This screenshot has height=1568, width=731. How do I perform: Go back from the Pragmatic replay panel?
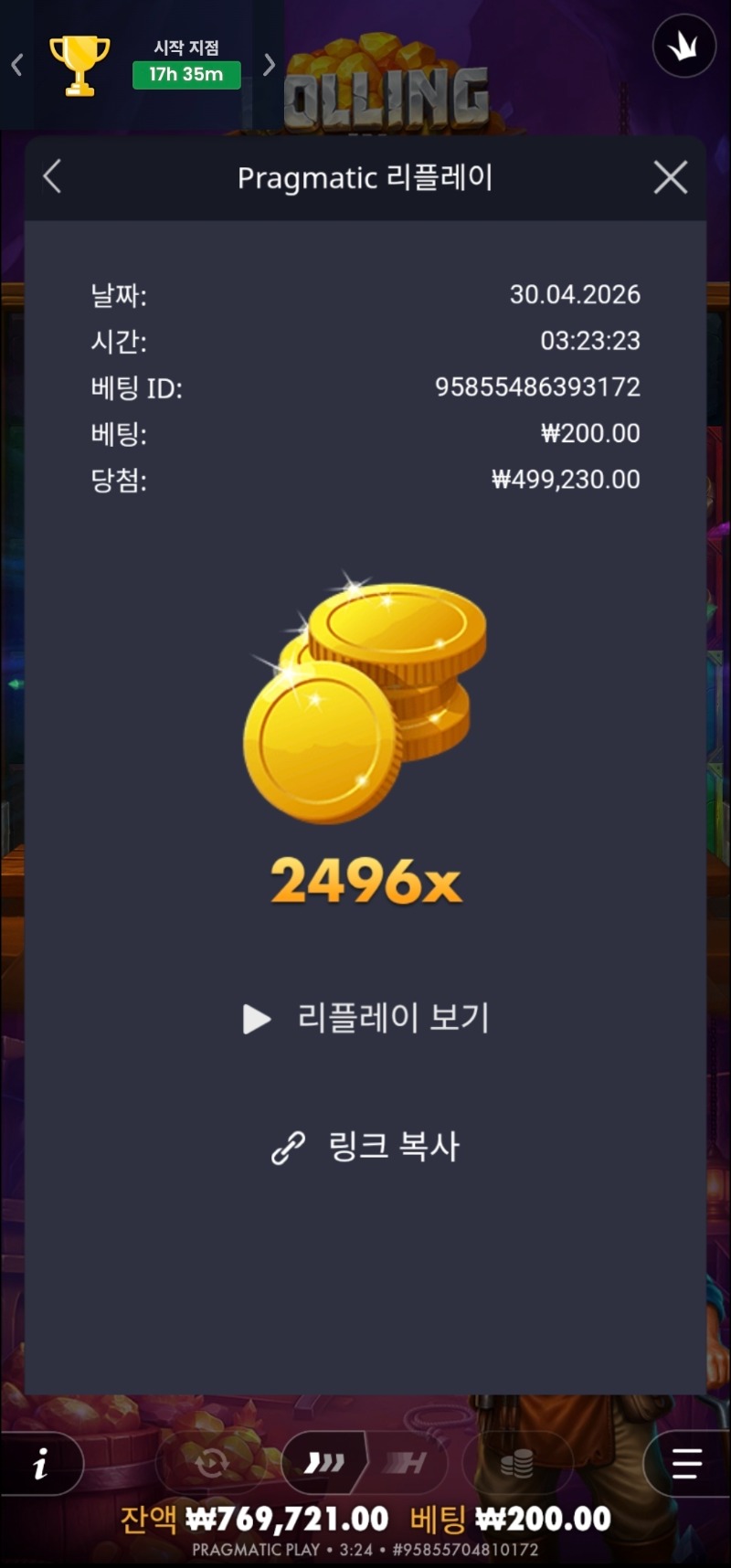pos(53,177)
